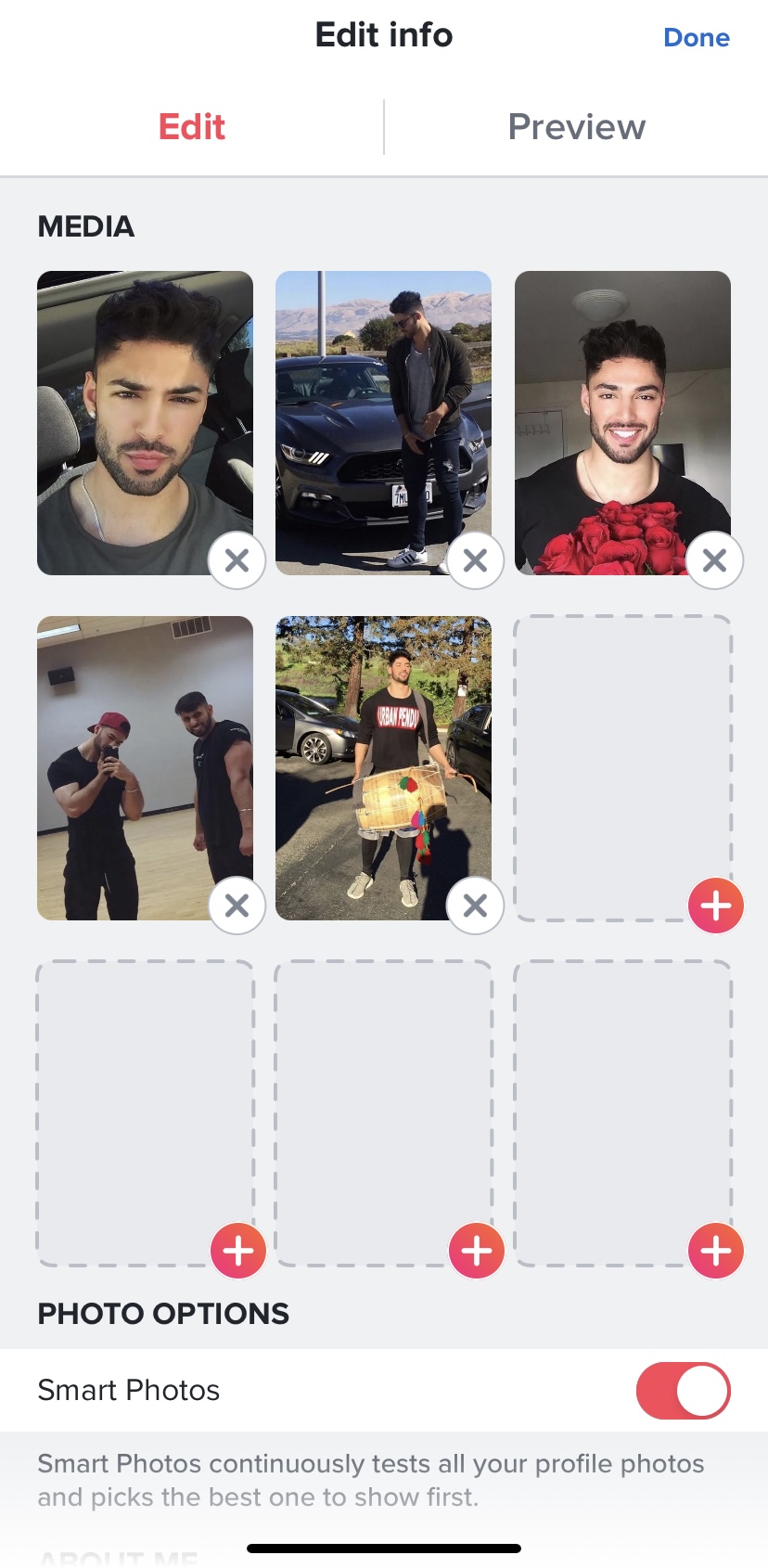The image size is (768, 1568).
Task: Remove the car selfie photo
Action: [237, 560]
